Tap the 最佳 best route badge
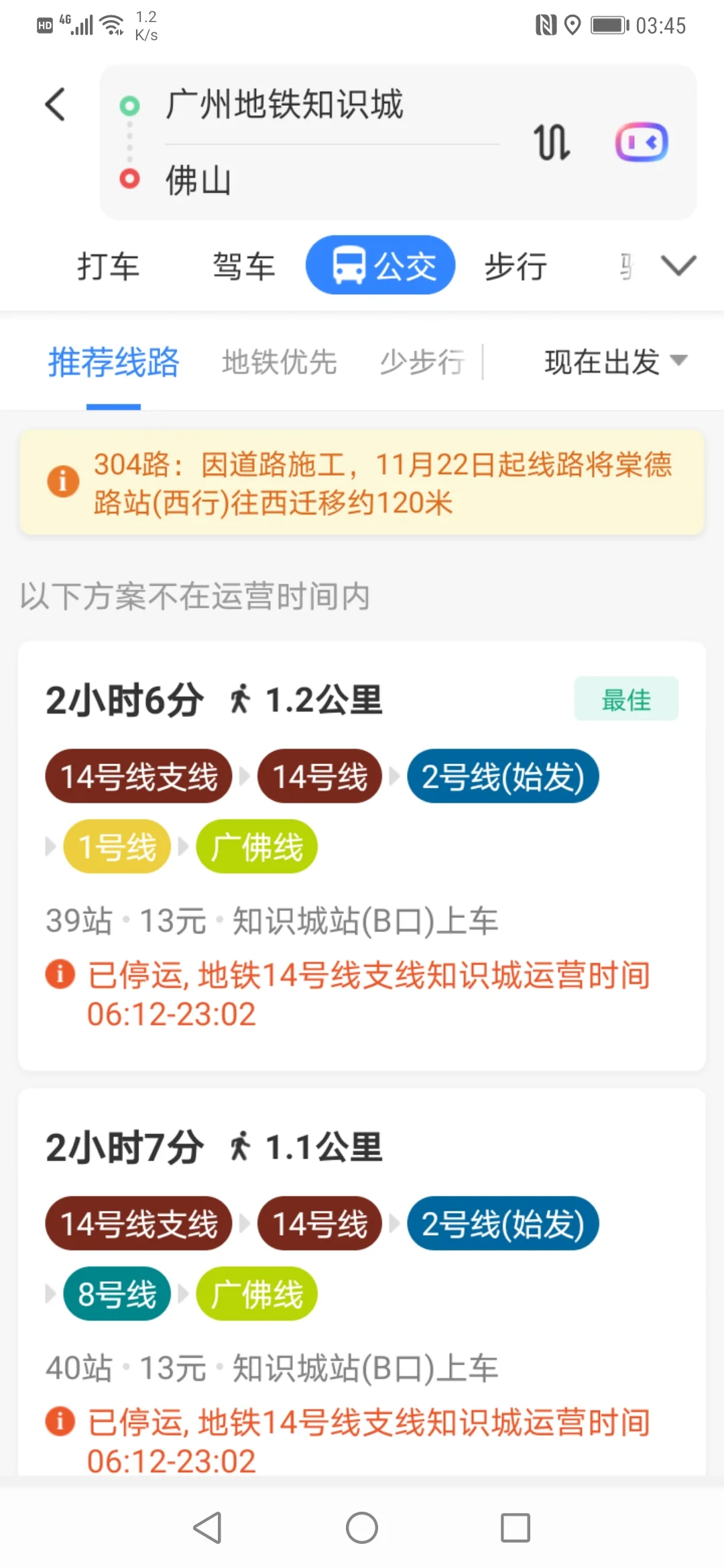The width and height of the screenshot is (724, 1568). pos(625,698)
